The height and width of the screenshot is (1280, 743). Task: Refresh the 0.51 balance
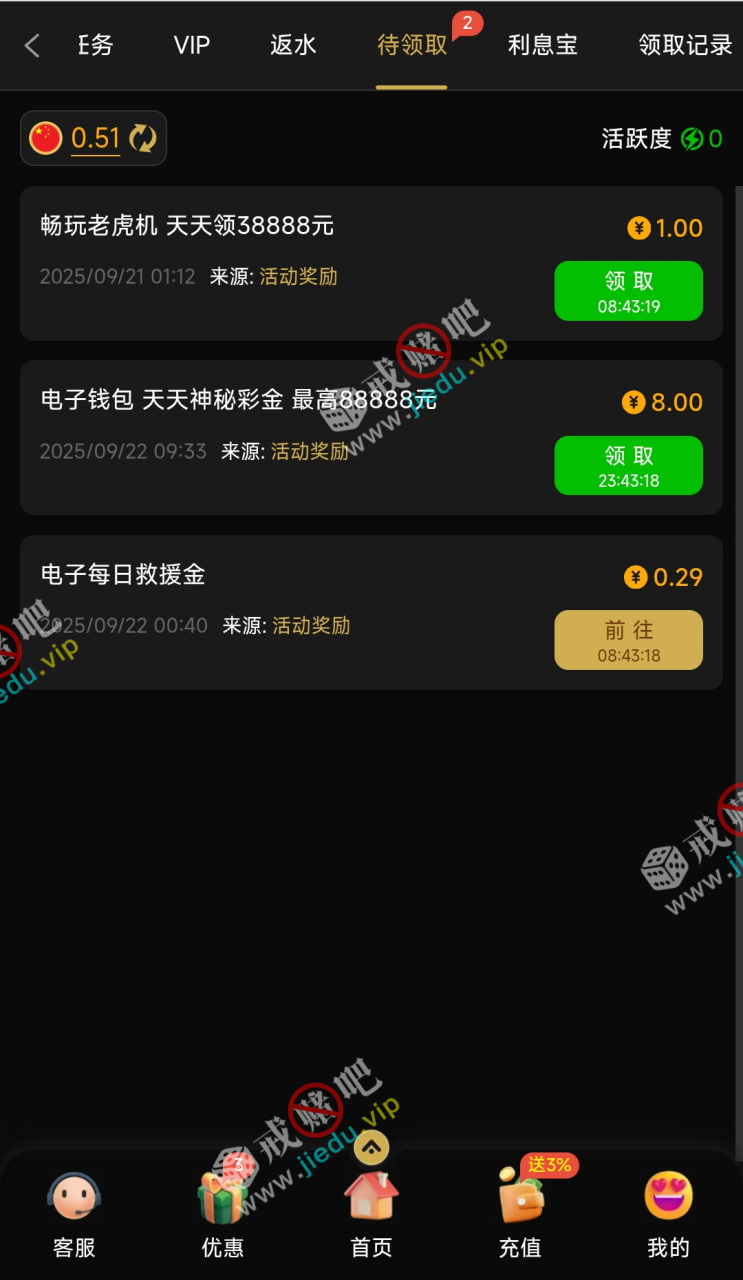143,138
